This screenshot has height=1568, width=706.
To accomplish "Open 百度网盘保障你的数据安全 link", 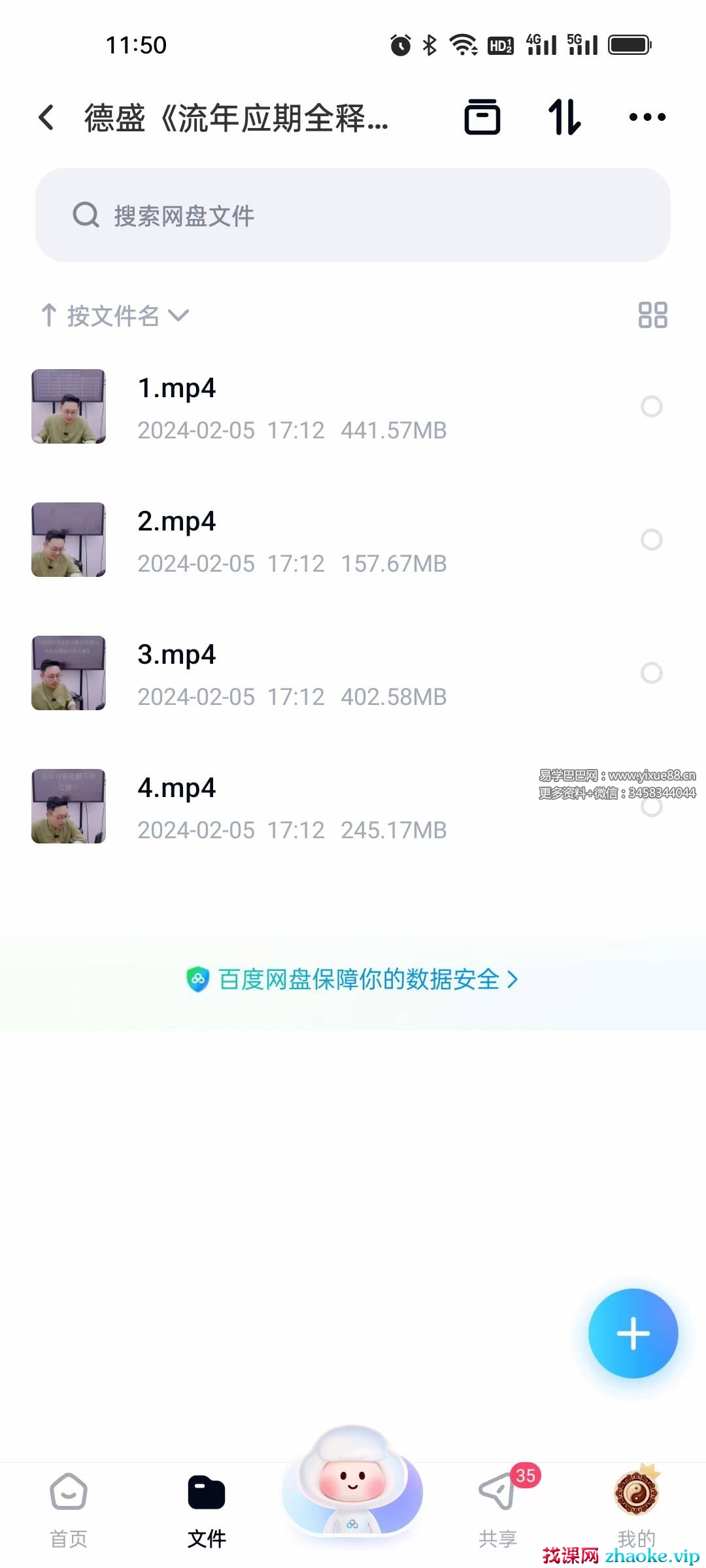I will coord(353,980).
